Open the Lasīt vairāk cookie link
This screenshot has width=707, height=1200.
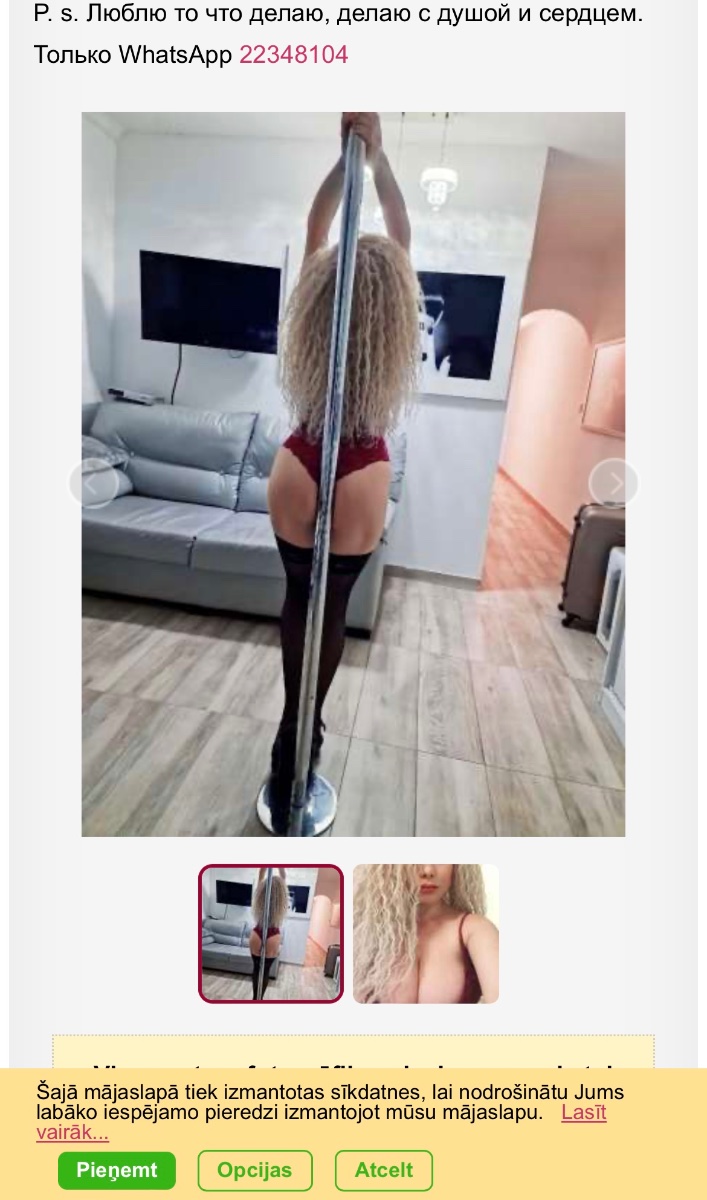(x=322, y=1122)
